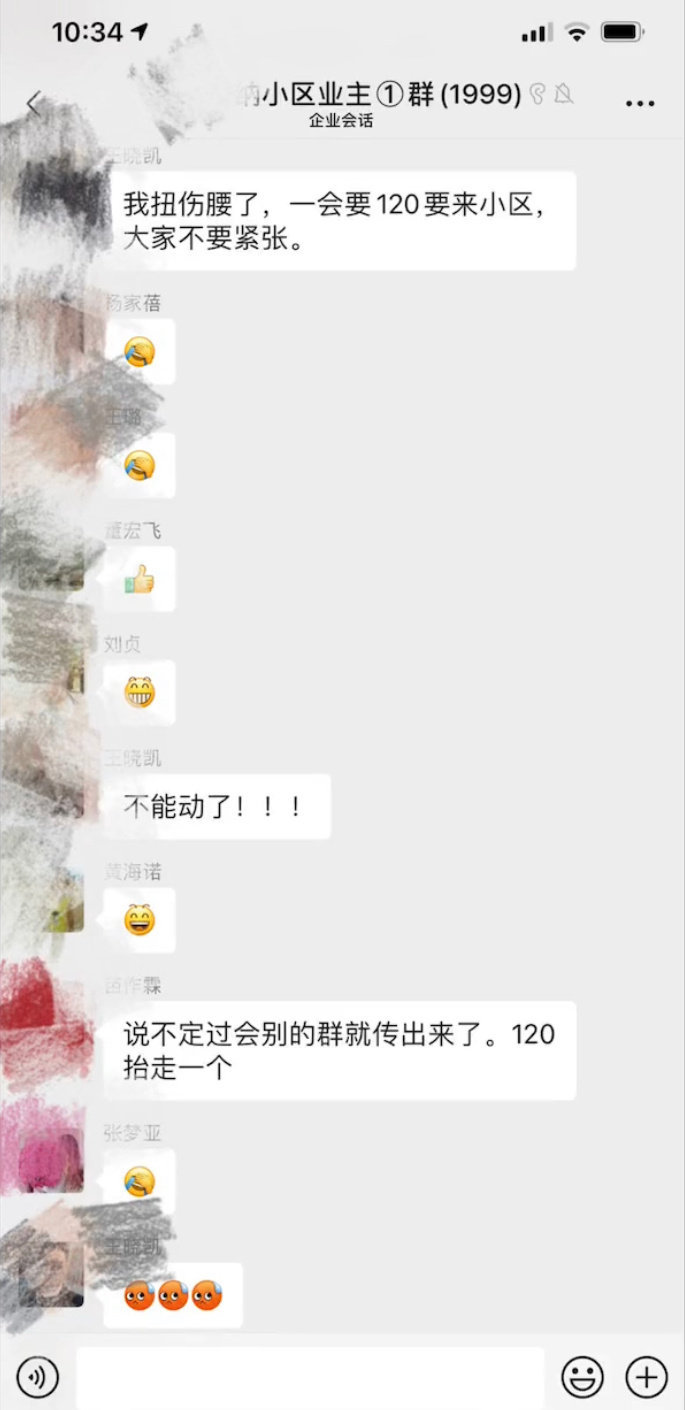This screenshot has height=1410, width=685.
Task: Open 张梦亚's avatar profile
Action: (x=50, y=1158)
